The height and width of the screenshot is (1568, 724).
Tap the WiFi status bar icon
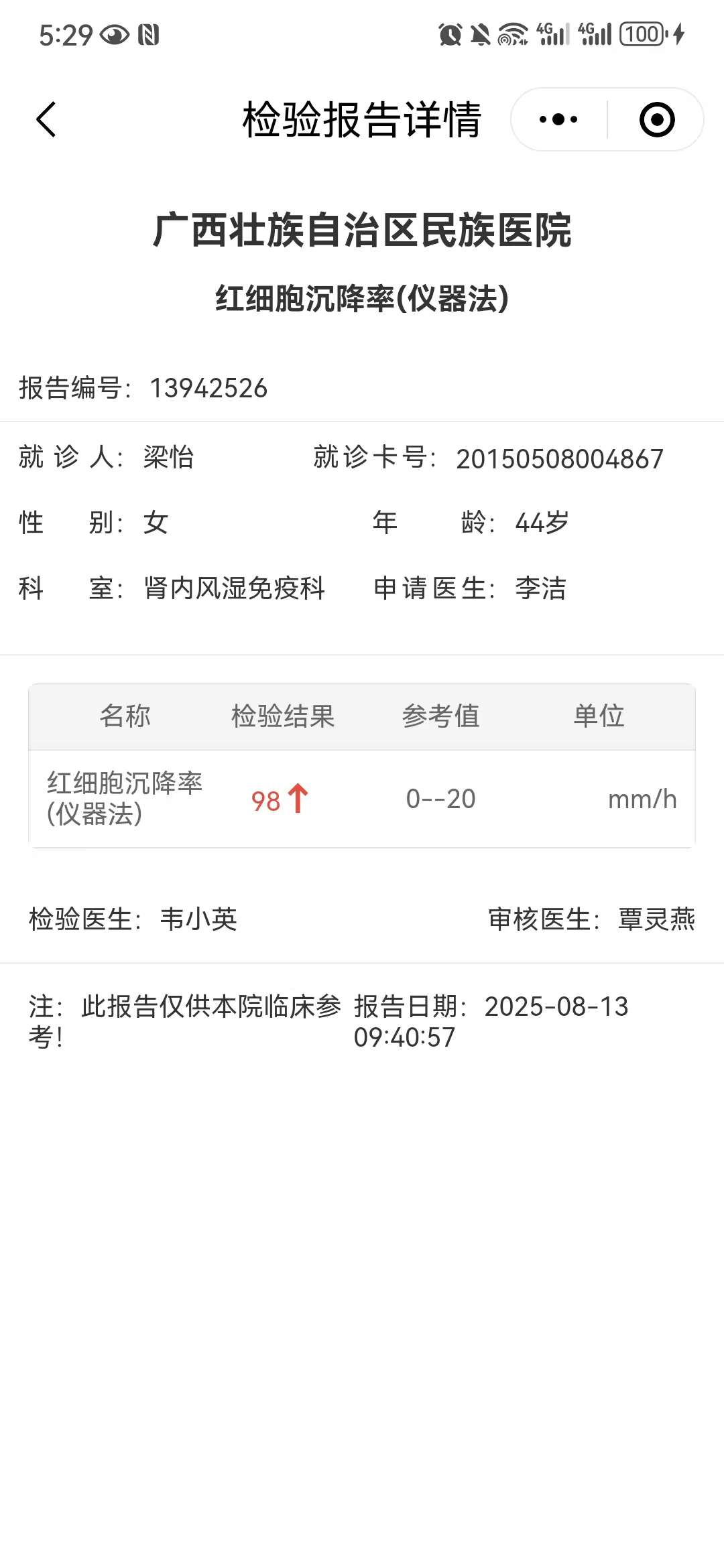(x=513, y=32)
